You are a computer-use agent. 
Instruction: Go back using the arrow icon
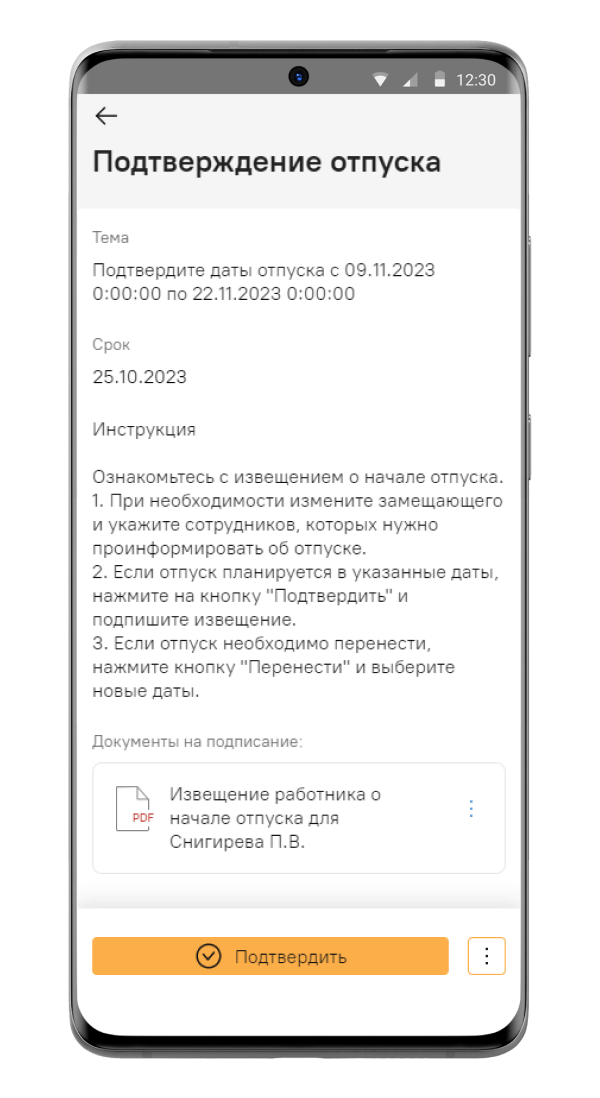coord(106,116)
